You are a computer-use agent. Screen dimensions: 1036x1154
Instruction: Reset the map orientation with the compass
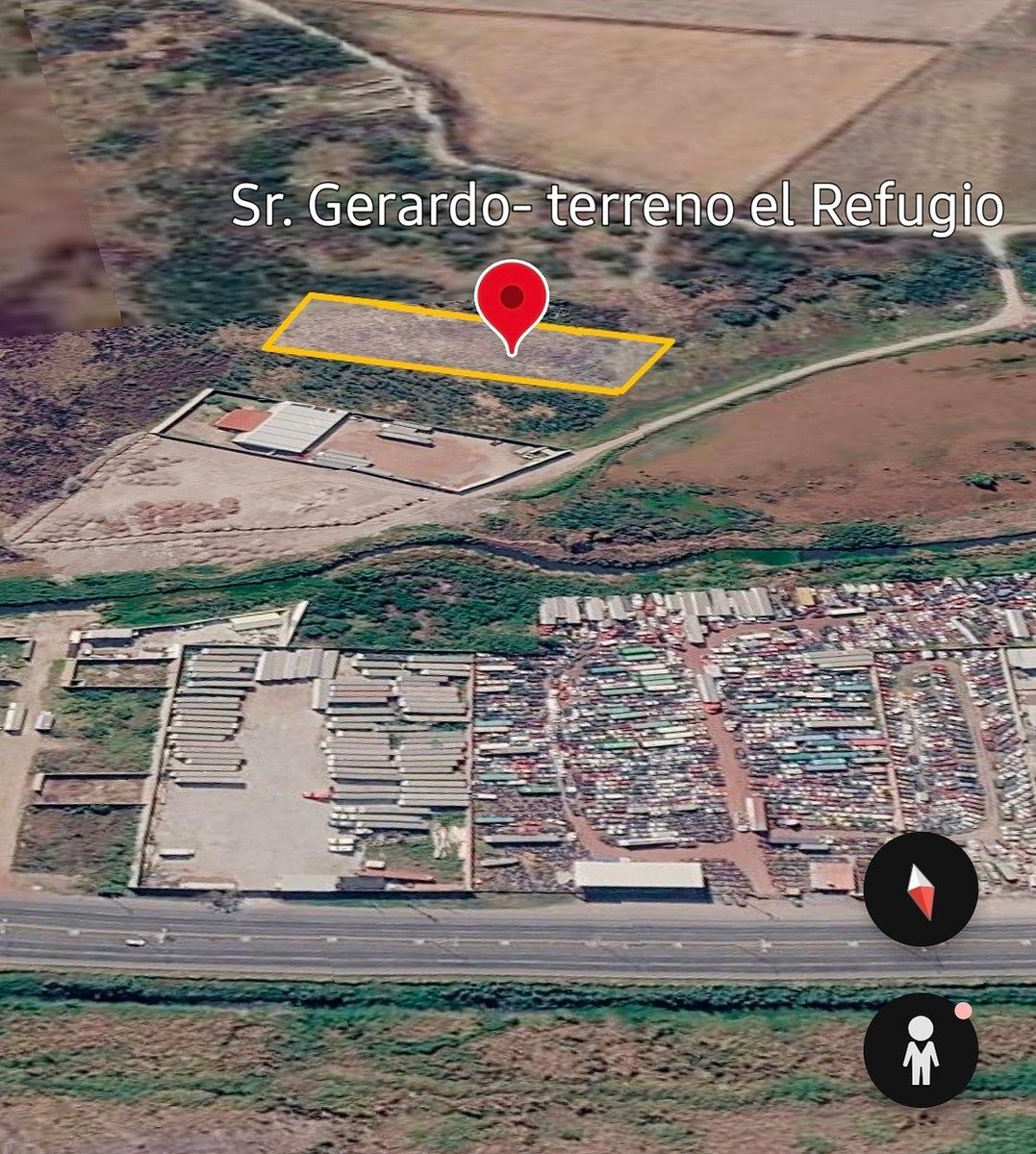click(x=921, y=890)
